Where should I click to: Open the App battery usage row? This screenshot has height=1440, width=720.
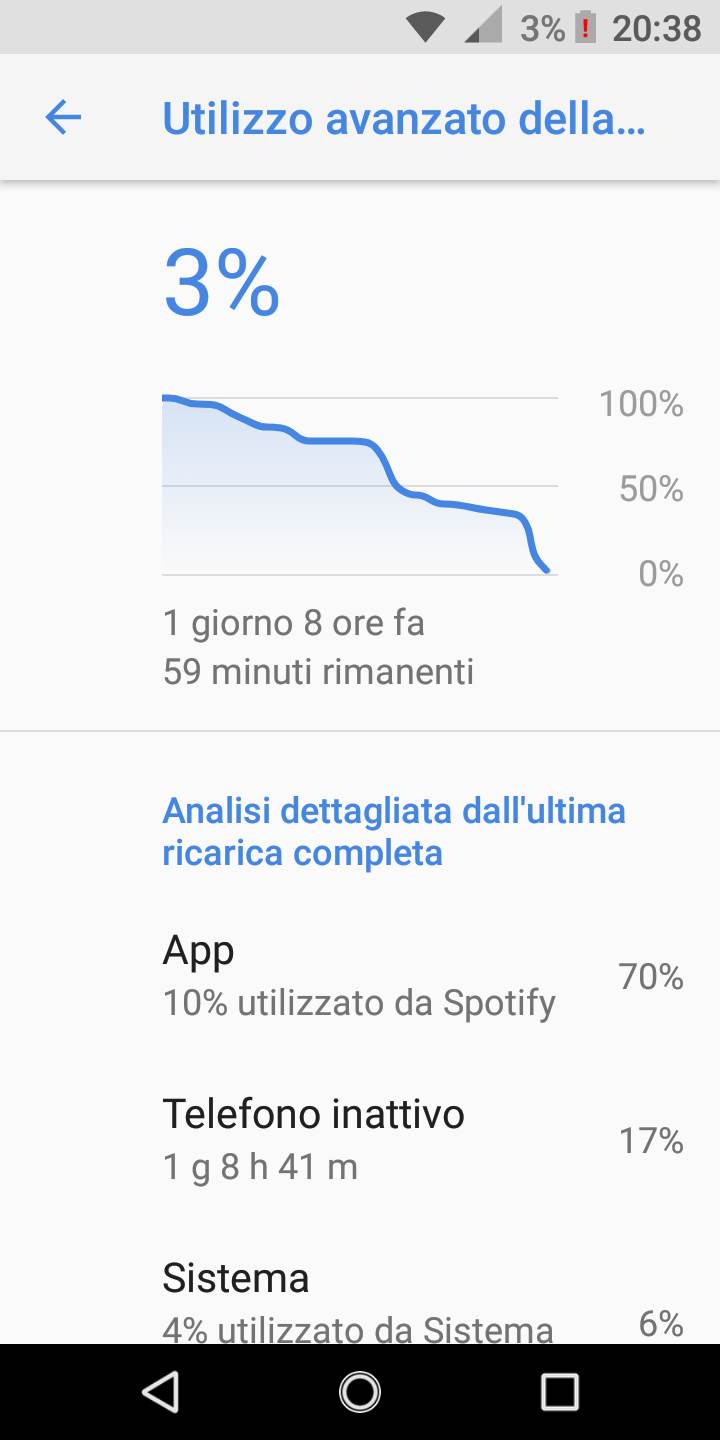tap(360, 975)
